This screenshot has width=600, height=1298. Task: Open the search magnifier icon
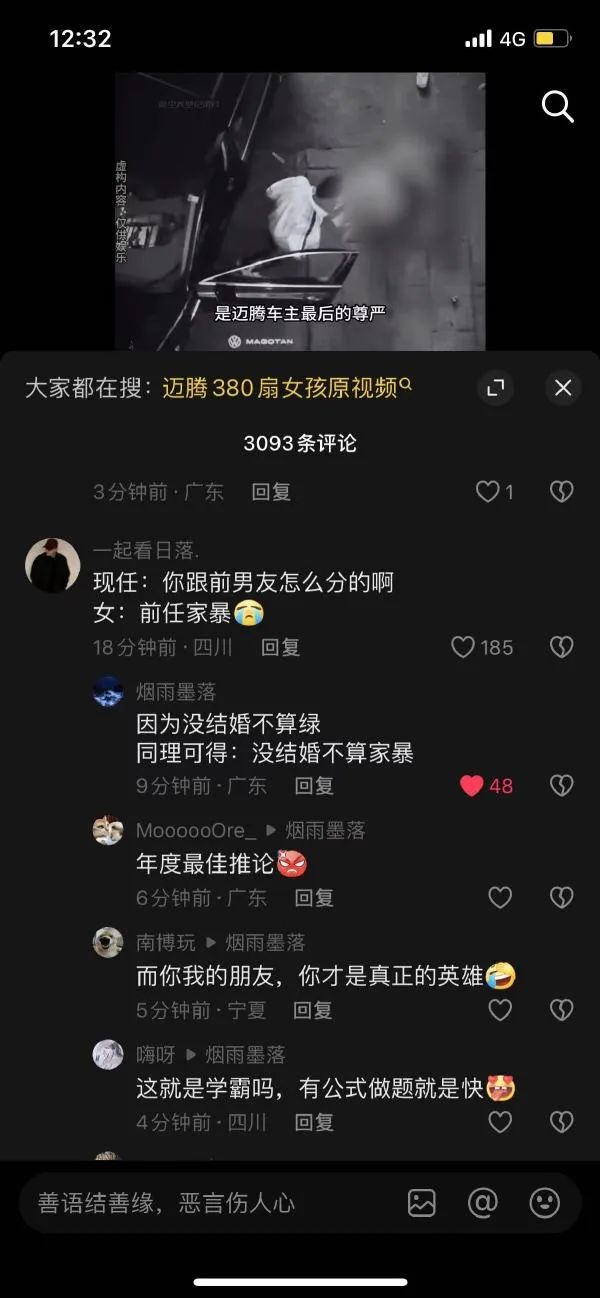point(557,106)
